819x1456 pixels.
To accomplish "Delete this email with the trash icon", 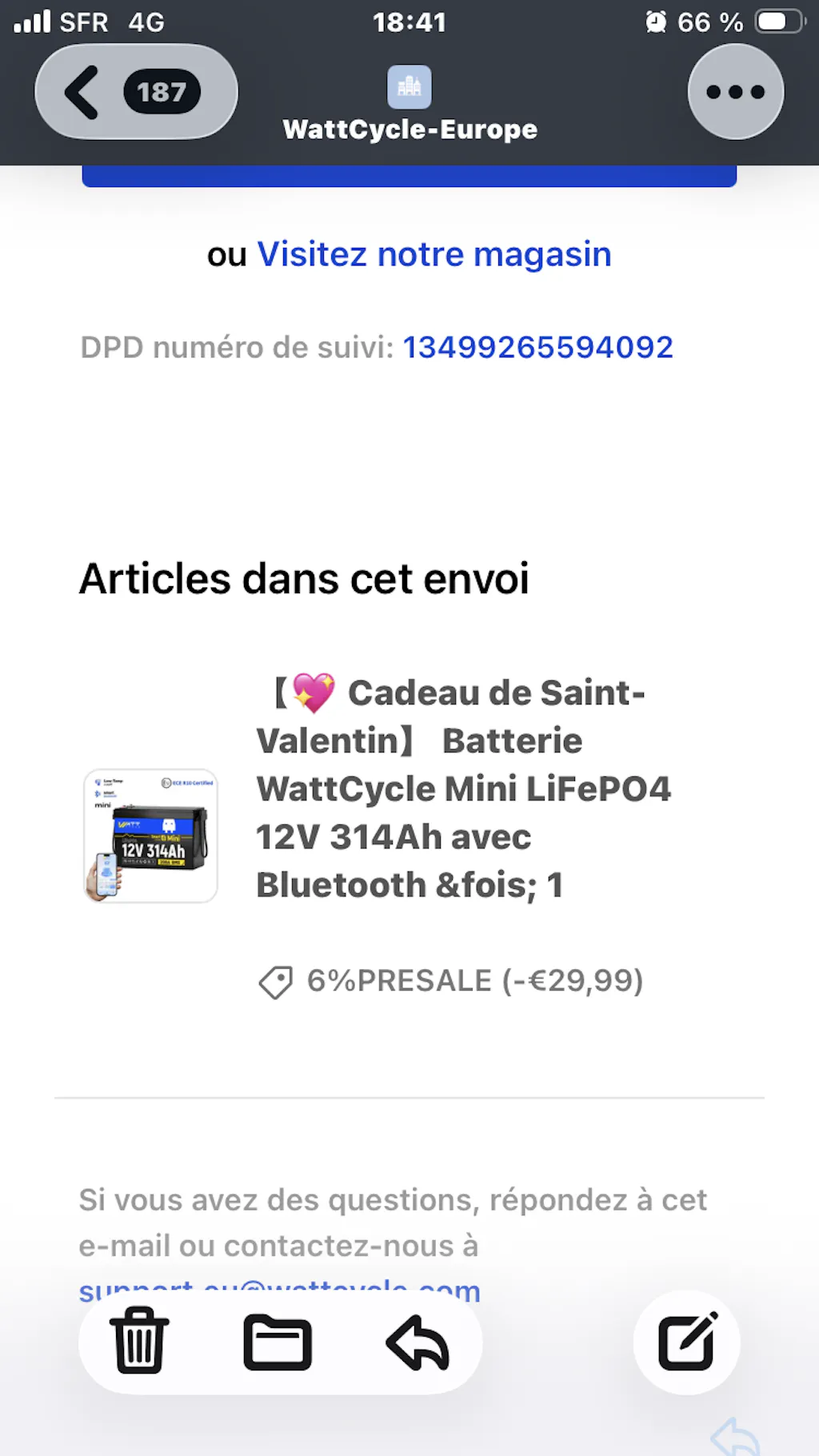I will coord(139,1341).
